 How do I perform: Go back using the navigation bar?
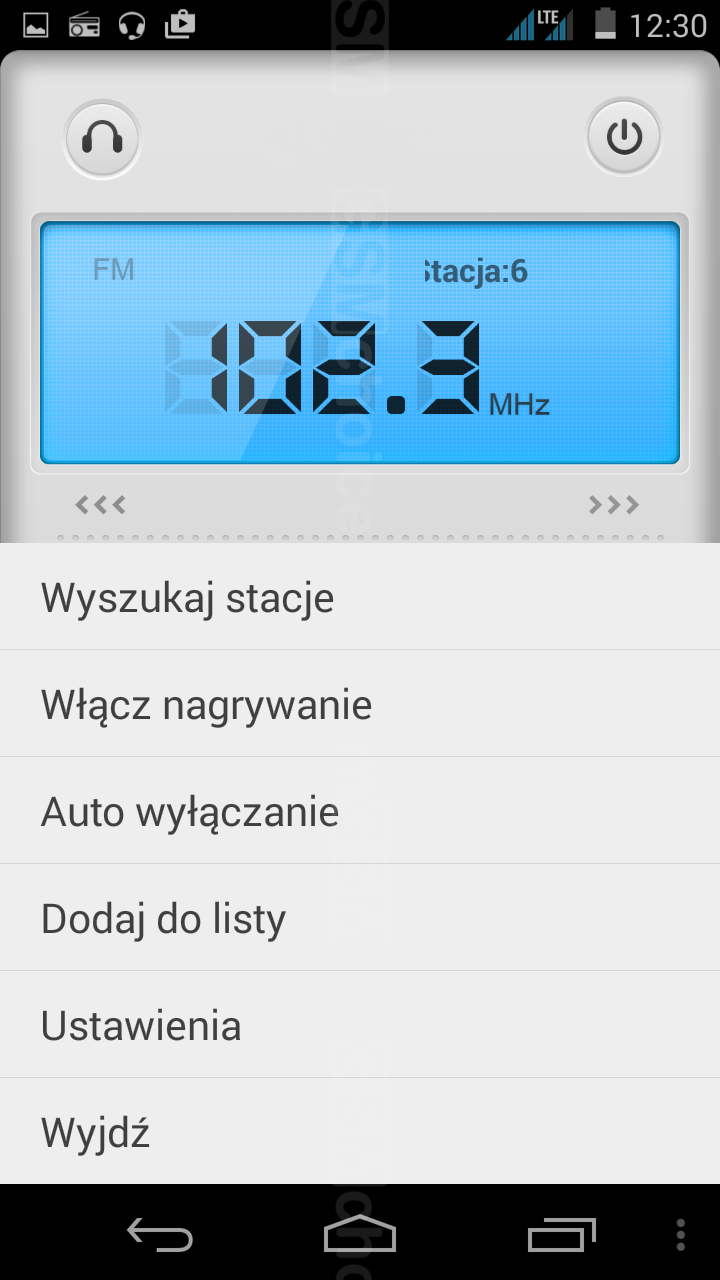point(159,1235)
